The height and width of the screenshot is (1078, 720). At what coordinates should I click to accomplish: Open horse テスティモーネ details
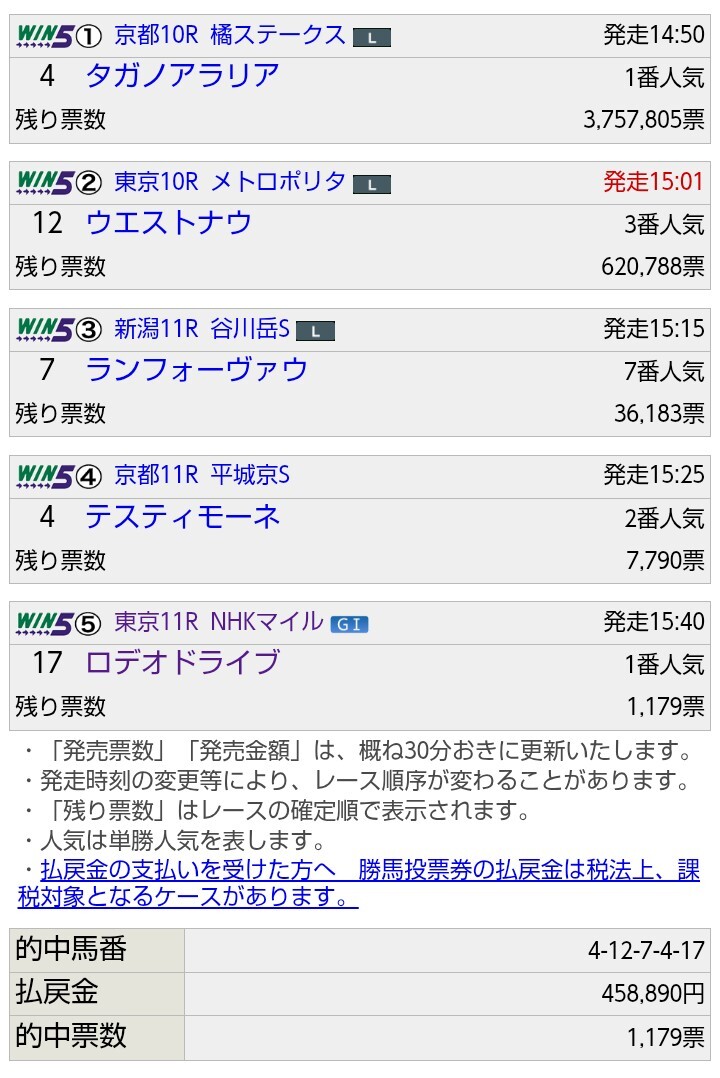click(182, 517)
